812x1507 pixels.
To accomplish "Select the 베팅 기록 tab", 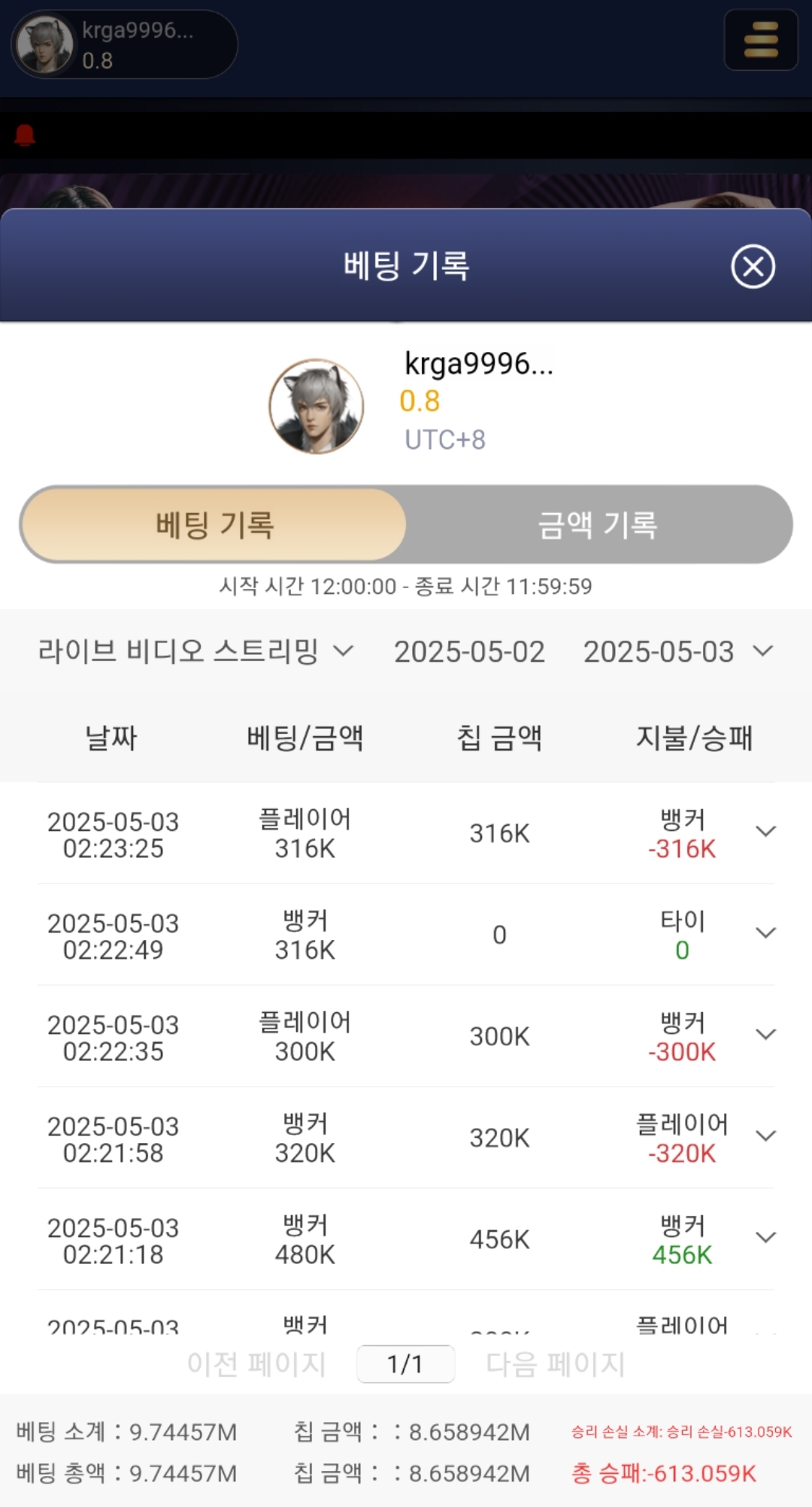I will click(x=214, y=524).
